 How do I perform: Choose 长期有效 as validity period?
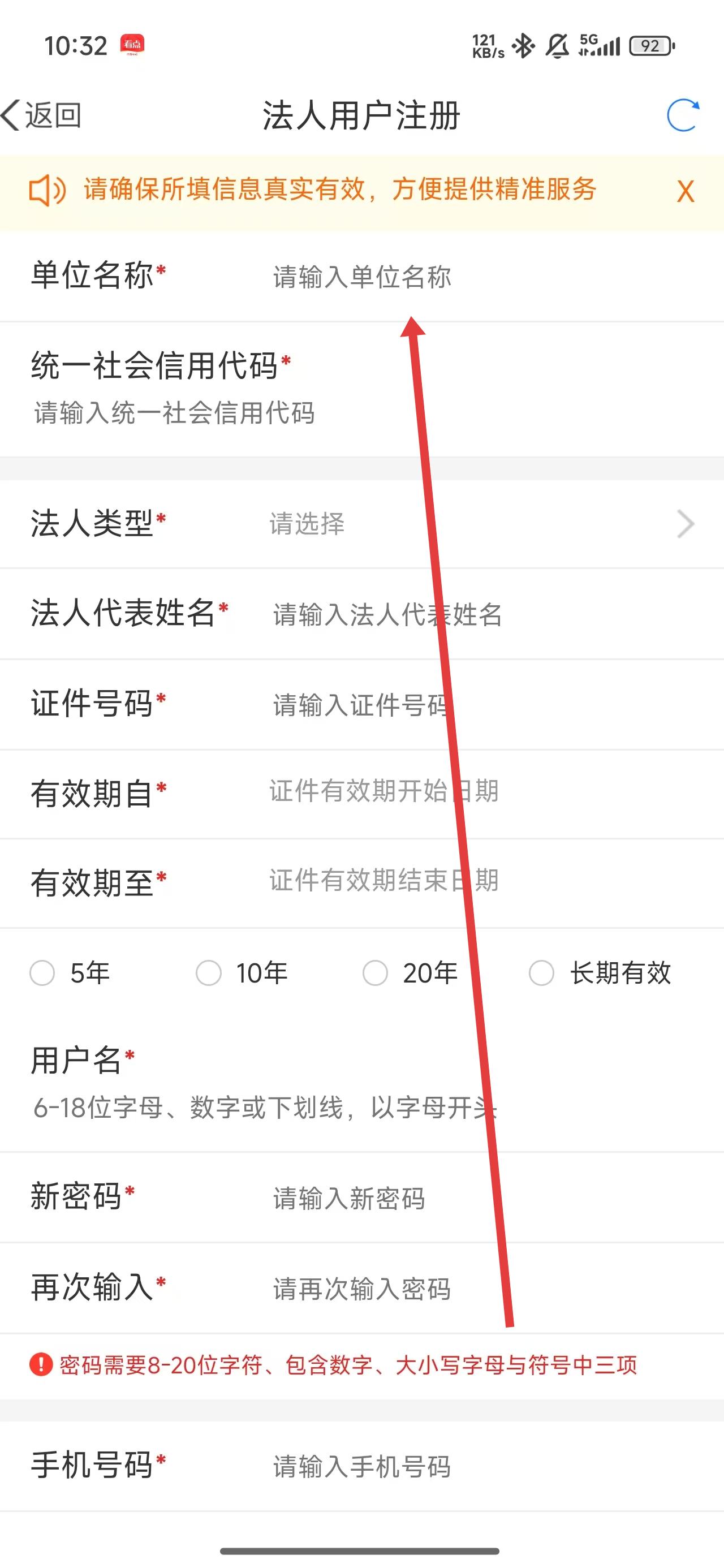(541, 973)
